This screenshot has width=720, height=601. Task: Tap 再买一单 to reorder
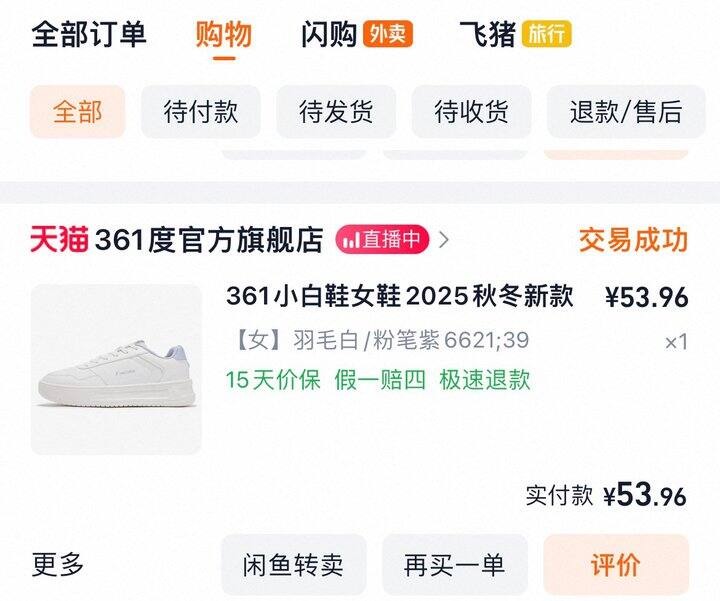pyautogui.click(x=455, y=564)
